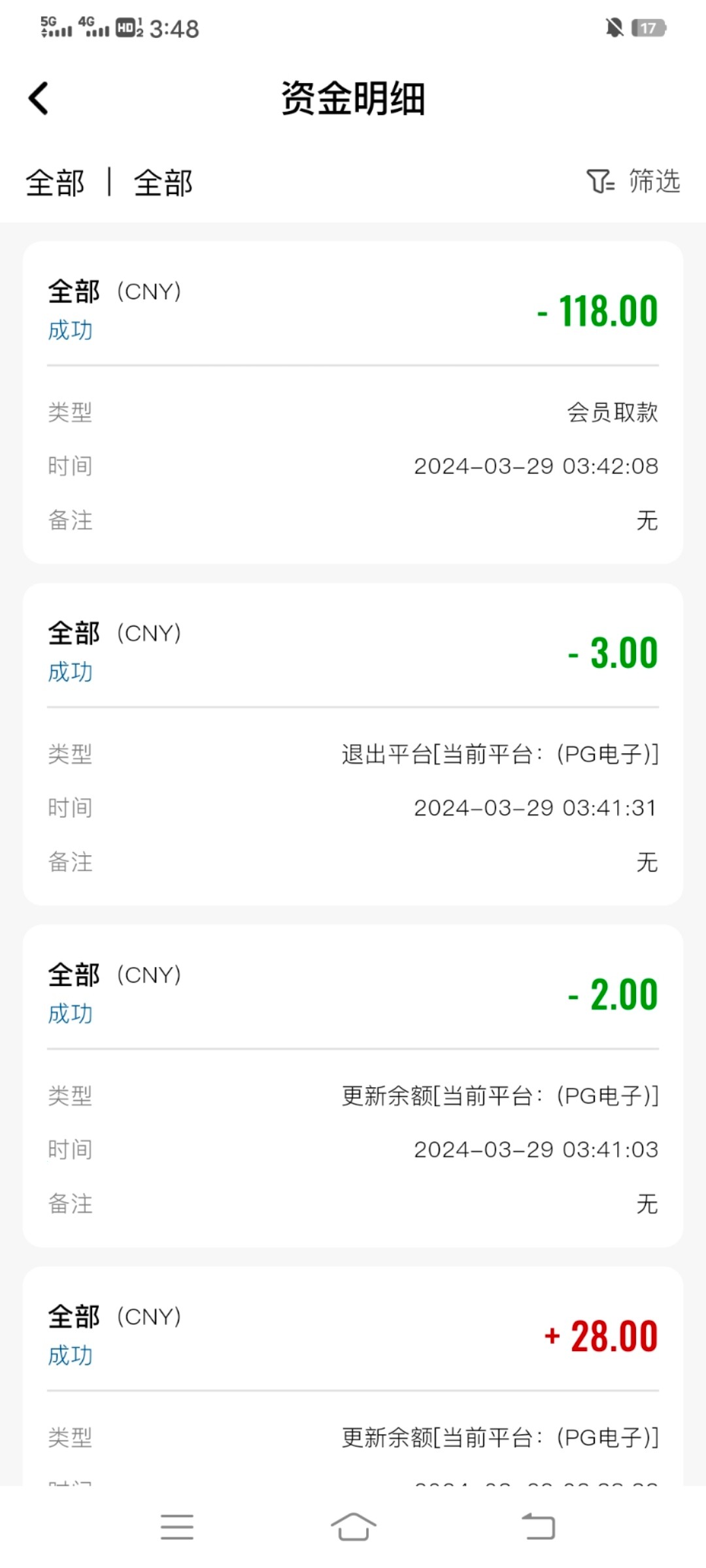This screenshot has width=706, height=1568.
Task: Open recent apps from navigation bar
Action: pos(177,1527)
